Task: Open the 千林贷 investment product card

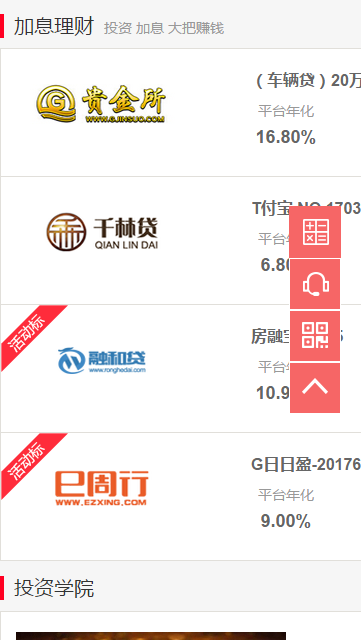Action: [181, 240]
